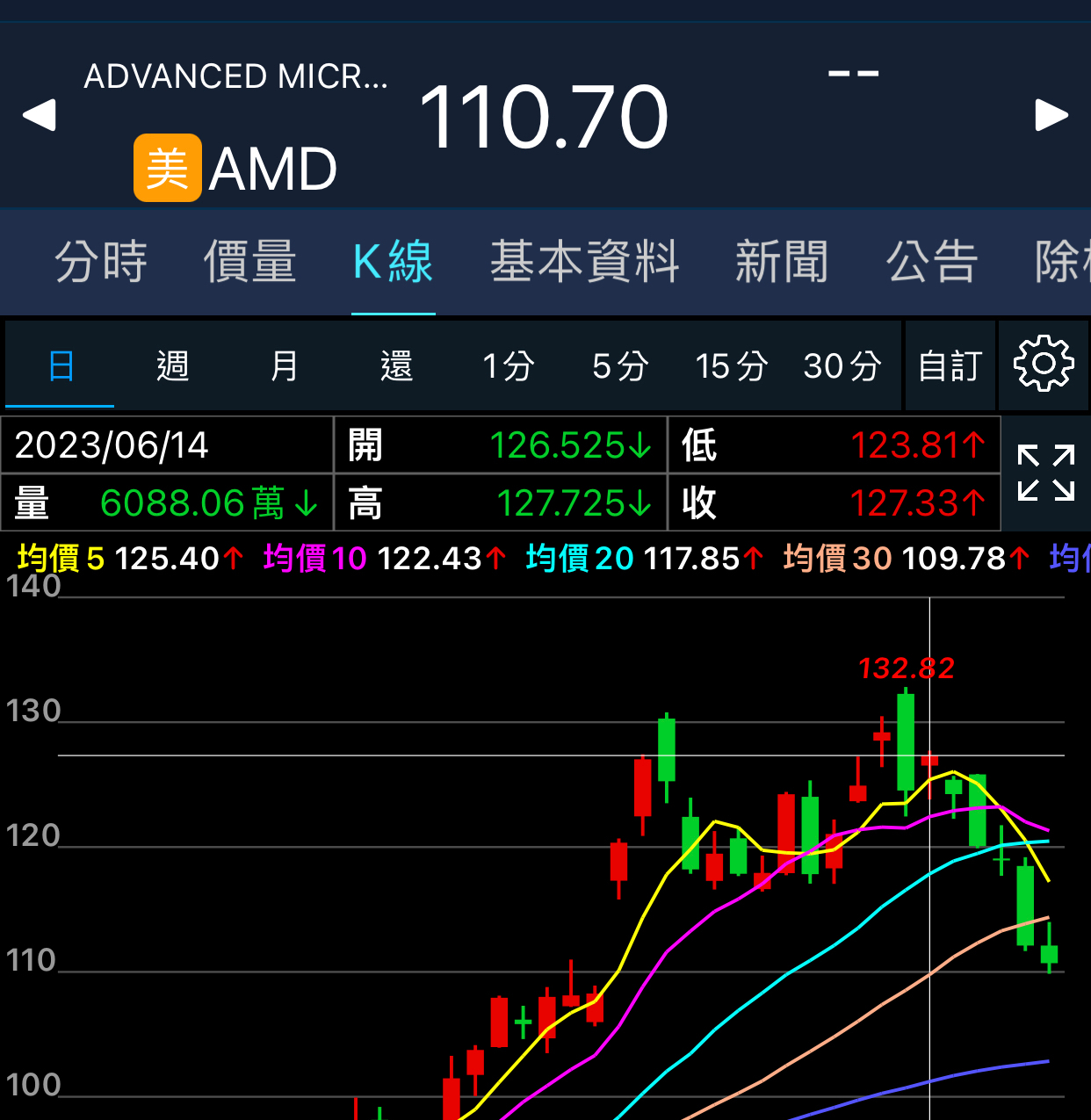Go to the next stock with right arrow
This screenshot has width=1091, height=1120.
1051,116
